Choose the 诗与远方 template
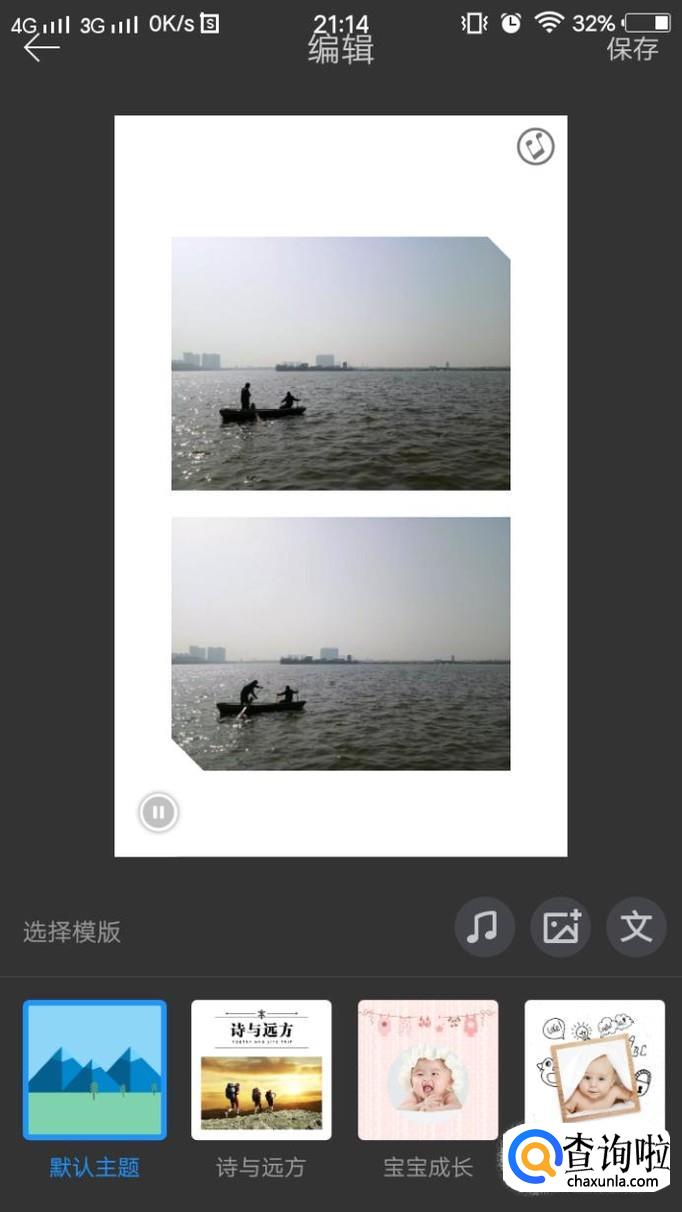 (x=261, y=1070)
